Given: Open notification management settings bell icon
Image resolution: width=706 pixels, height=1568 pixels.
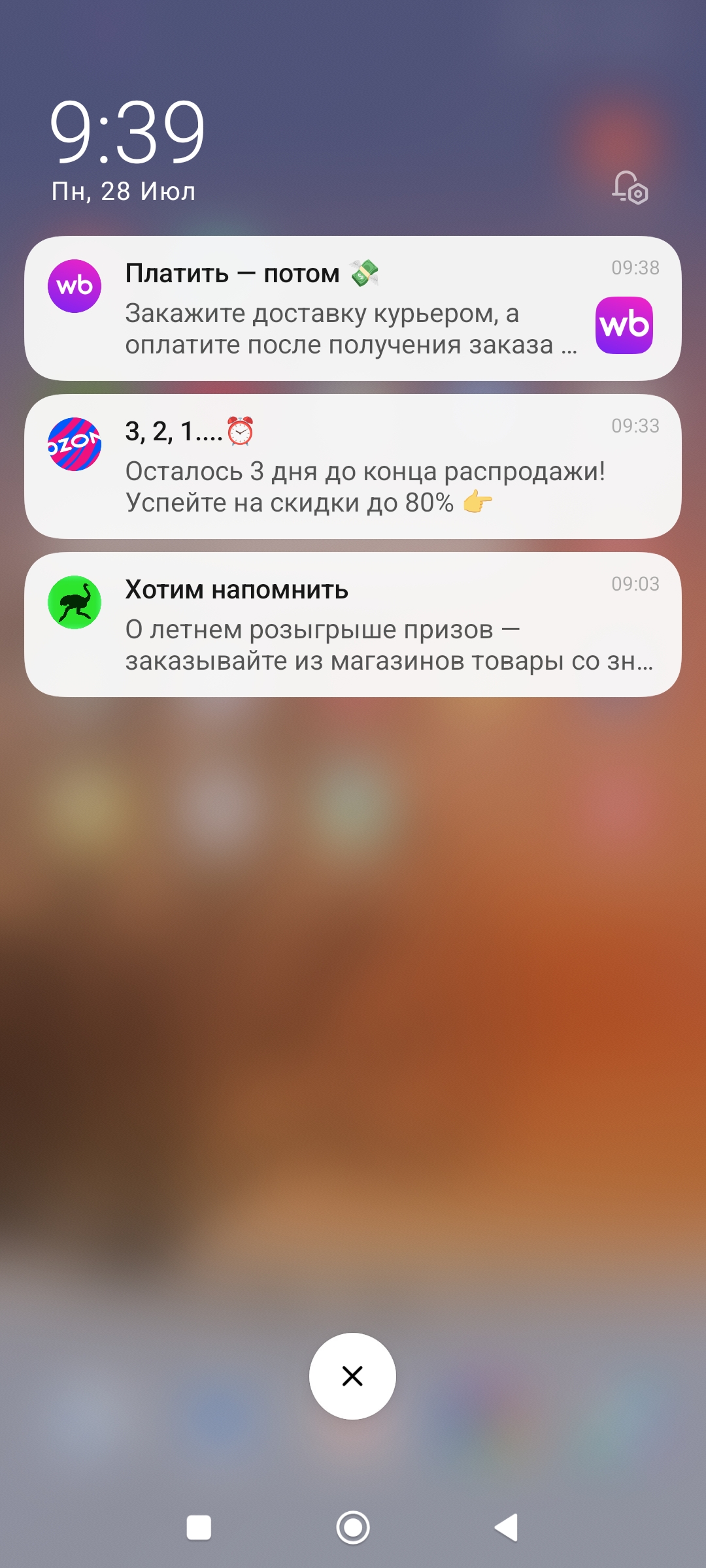Looking at the screenshot, I should [629, 188].
